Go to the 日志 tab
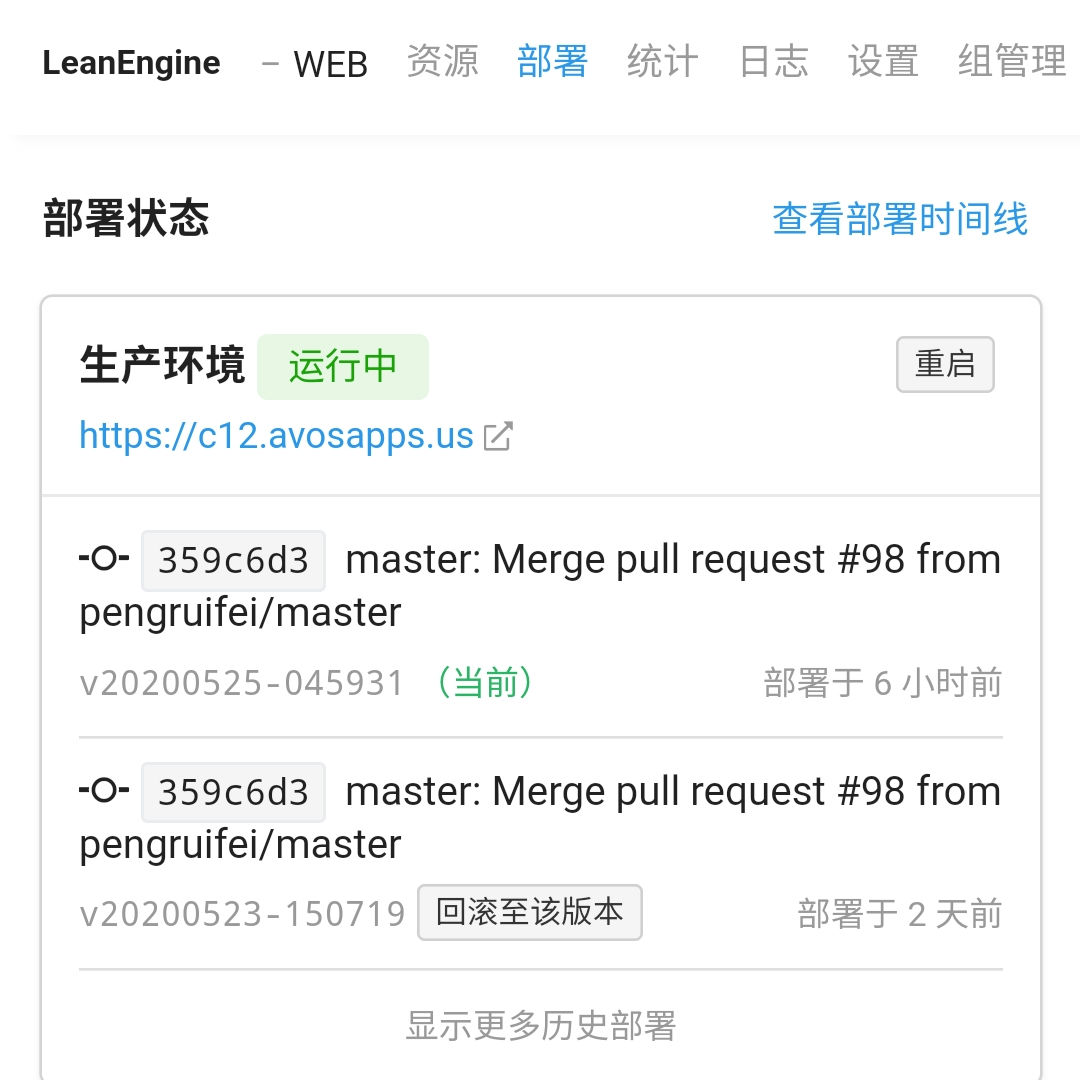Screen dimensions: 1080x1080 click(772, 62)
